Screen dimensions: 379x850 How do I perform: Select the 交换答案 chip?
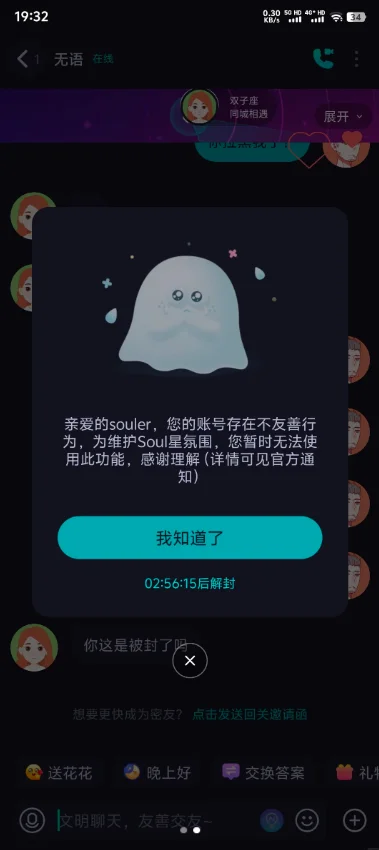pyautogui.click(x=264, y=772)
